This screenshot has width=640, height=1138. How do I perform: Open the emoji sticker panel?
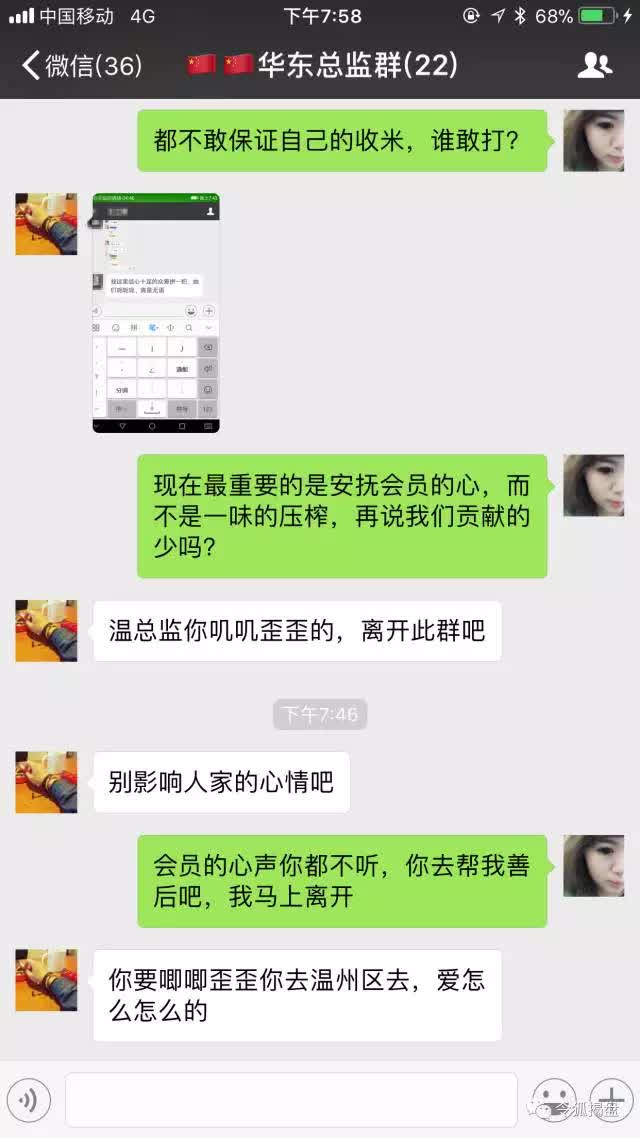tap(553, 1101)
